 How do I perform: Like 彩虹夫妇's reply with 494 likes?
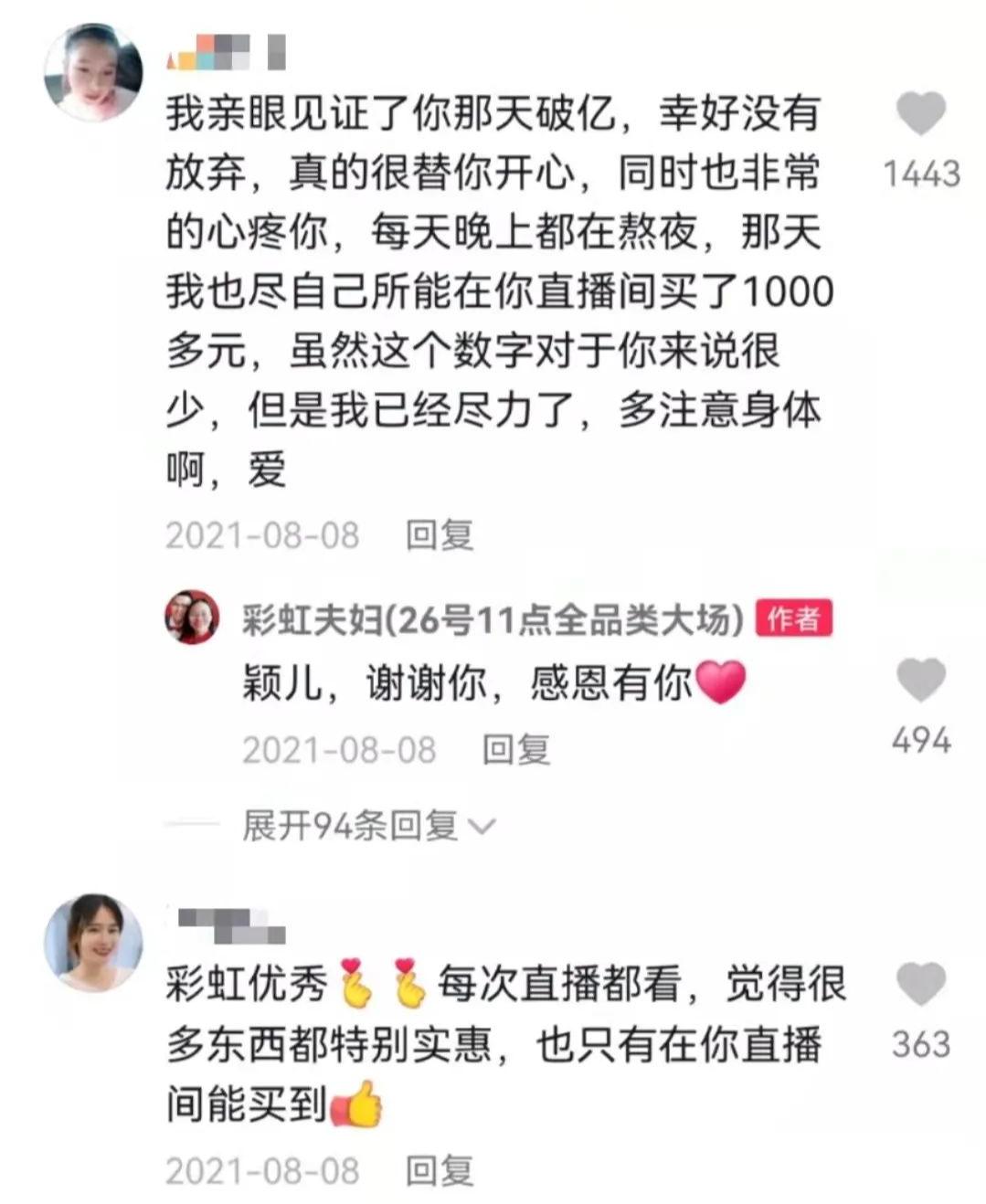[x=919, y=681]
